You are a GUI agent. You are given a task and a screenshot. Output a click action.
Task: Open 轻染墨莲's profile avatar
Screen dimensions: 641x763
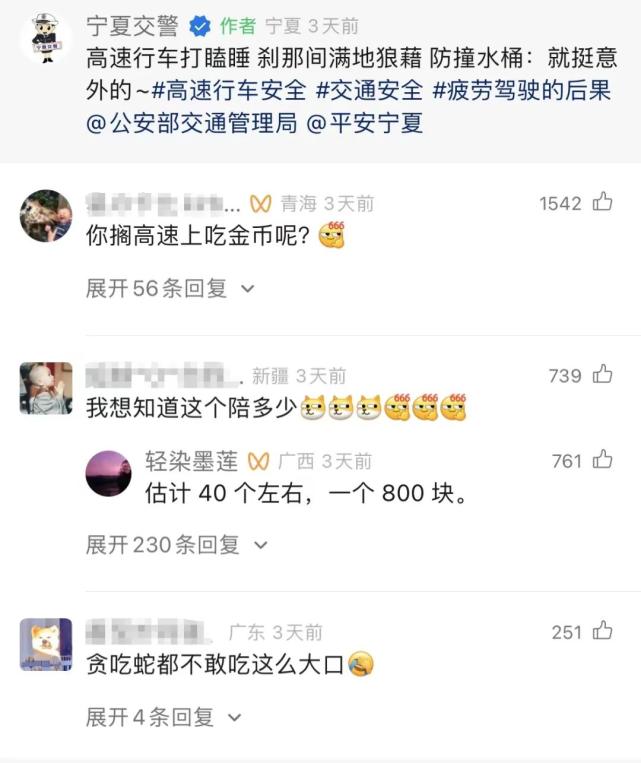pos(109,473)
